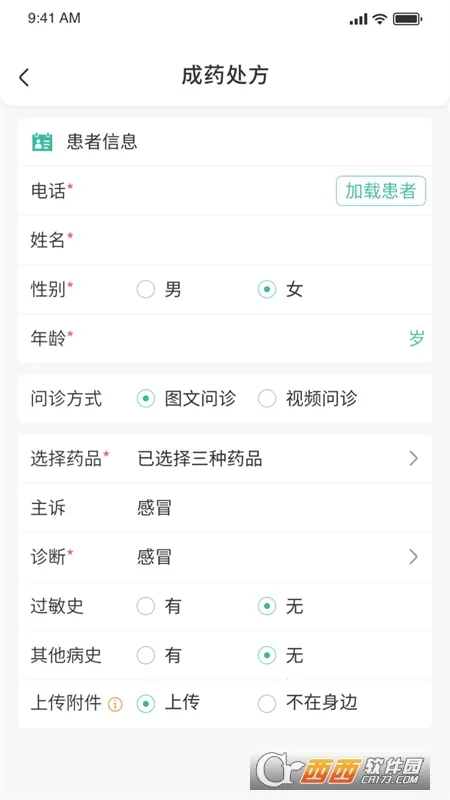Open the 诊断 diagnosis row
This screenshot has height=800, width=450.
click(x=225, y=557)
